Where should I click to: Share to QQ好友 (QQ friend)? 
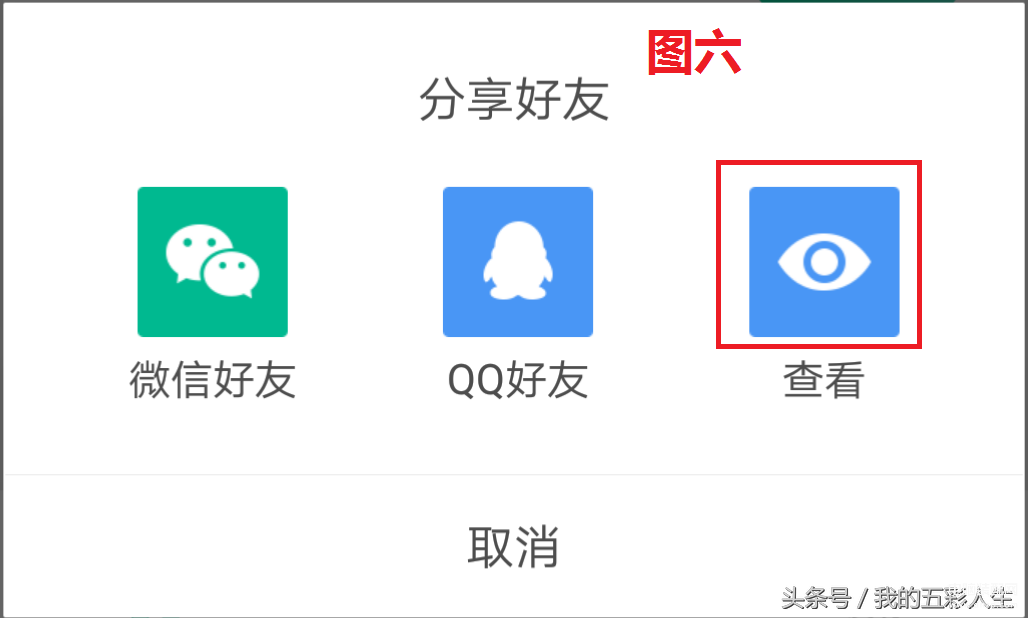(517, 262)
